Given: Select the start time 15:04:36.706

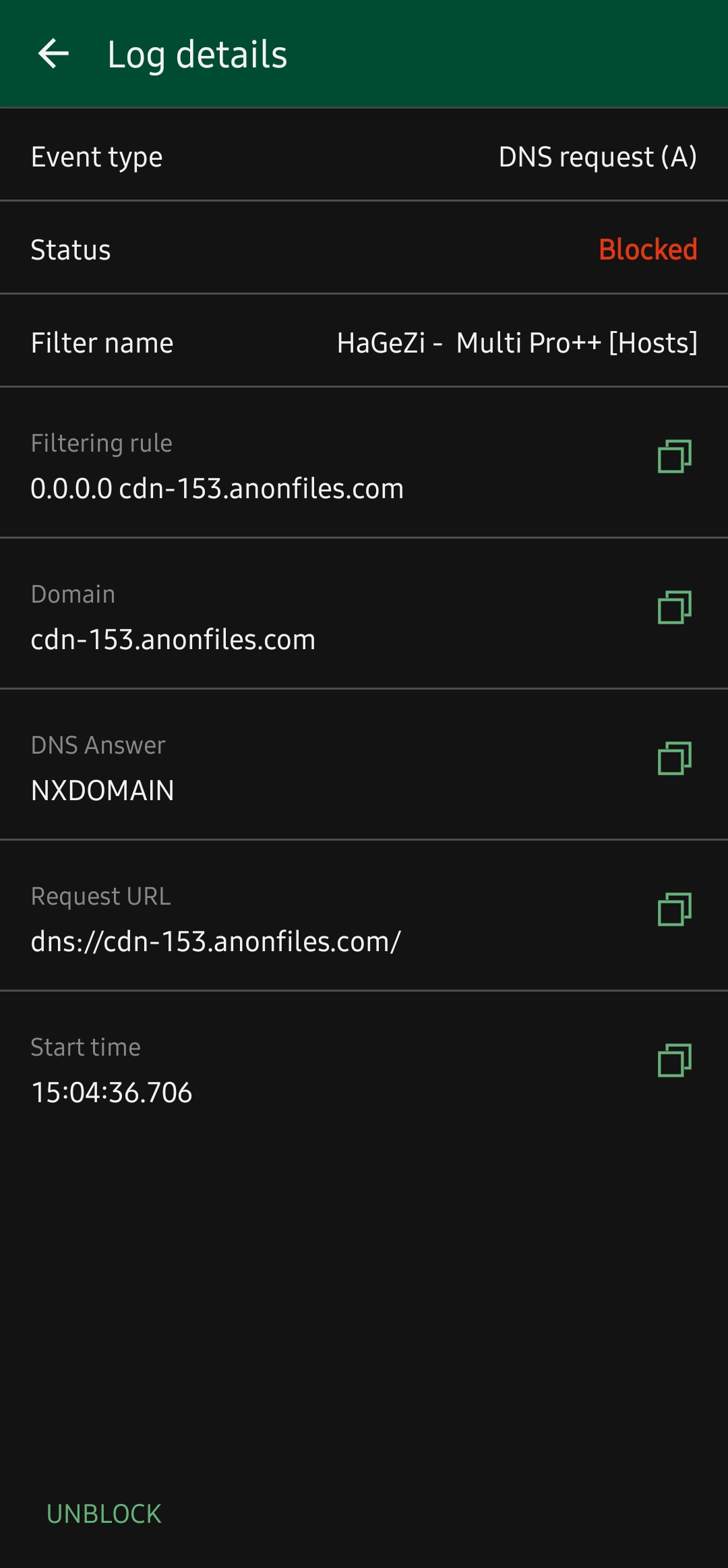Looking at the screenshot, I should [111, 1092].
